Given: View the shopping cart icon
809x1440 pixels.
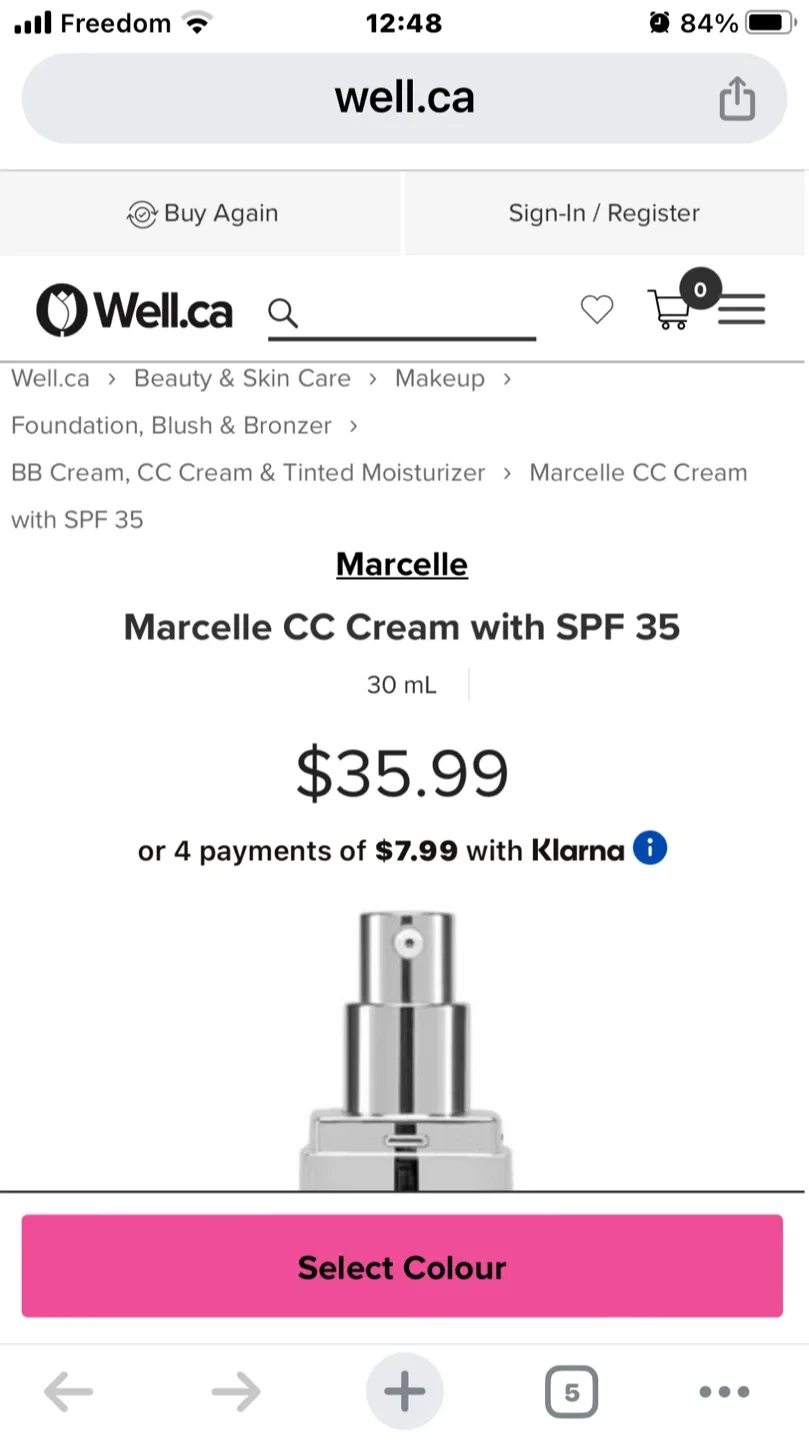Looking at the screenshot, I should coord(672,312).
